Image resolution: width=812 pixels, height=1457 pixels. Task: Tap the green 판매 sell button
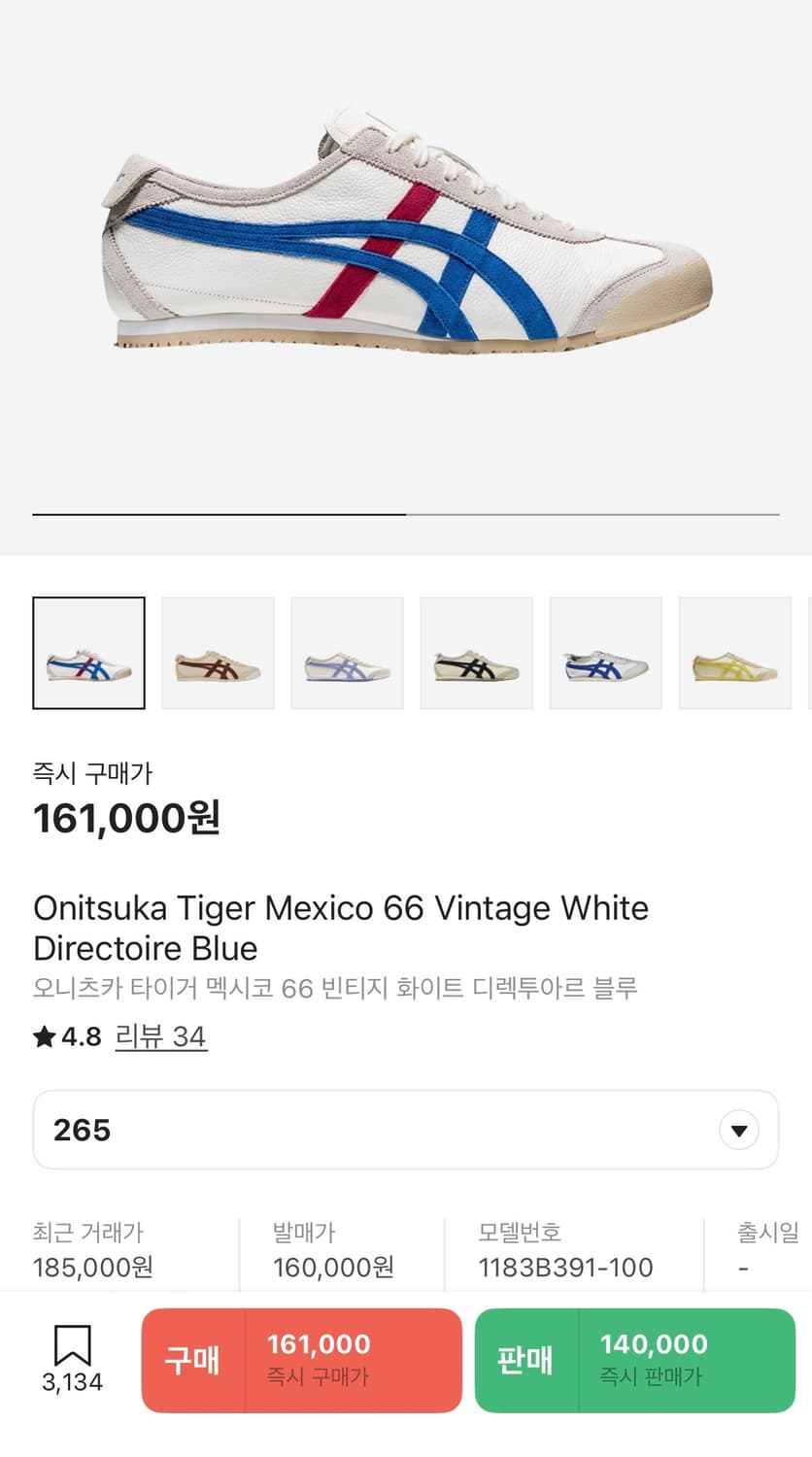(x=634, y=1360)
